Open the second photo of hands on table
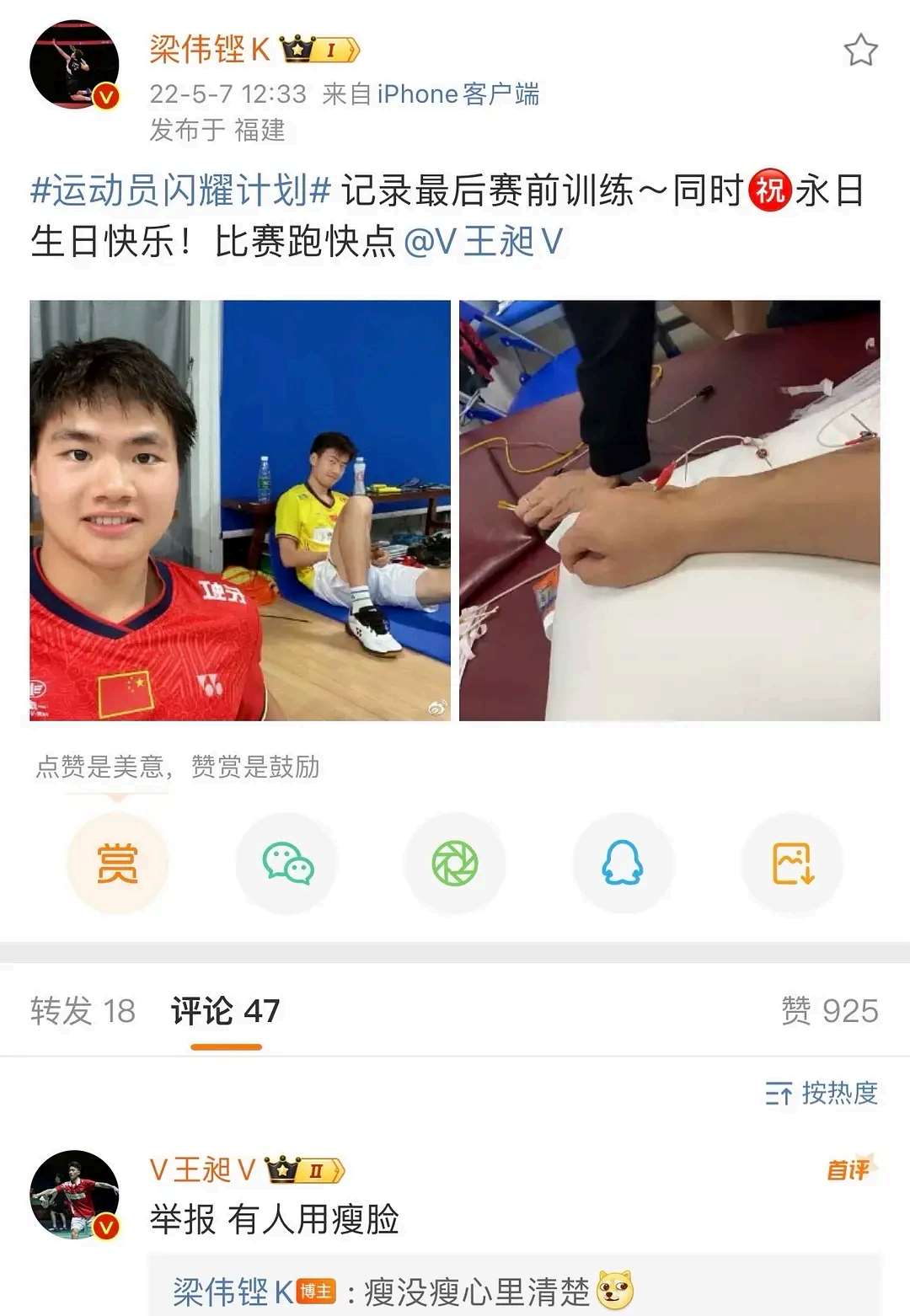 [669, 511]
